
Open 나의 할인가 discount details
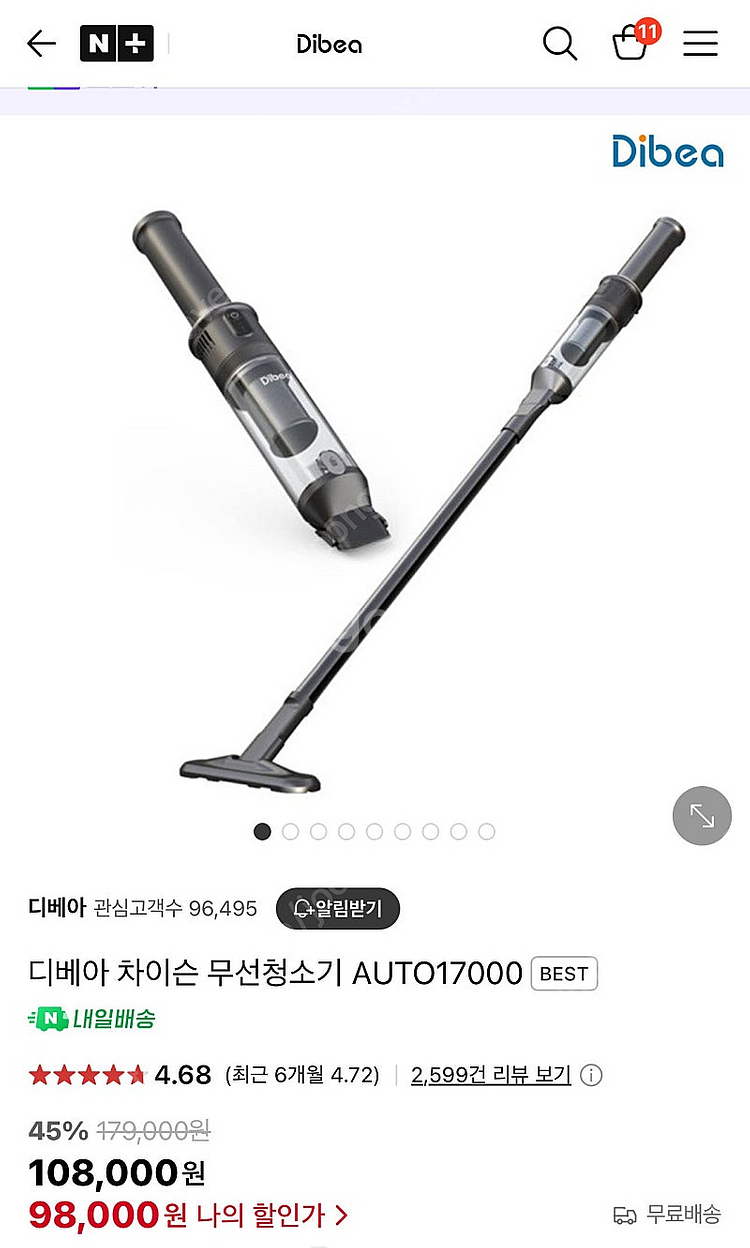click(x=270, y=1215)
